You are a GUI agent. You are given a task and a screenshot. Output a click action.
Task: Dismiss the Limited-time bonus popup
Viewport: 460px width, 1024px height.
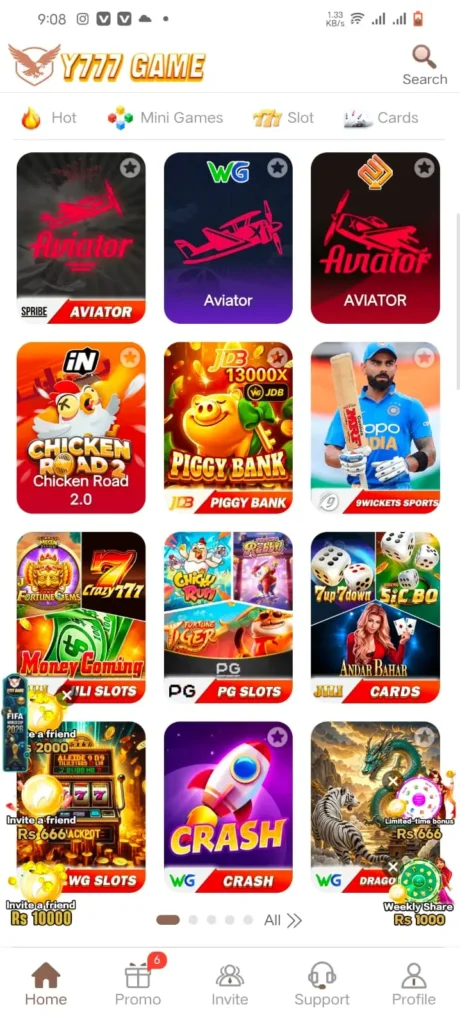[x=393, y=781]
